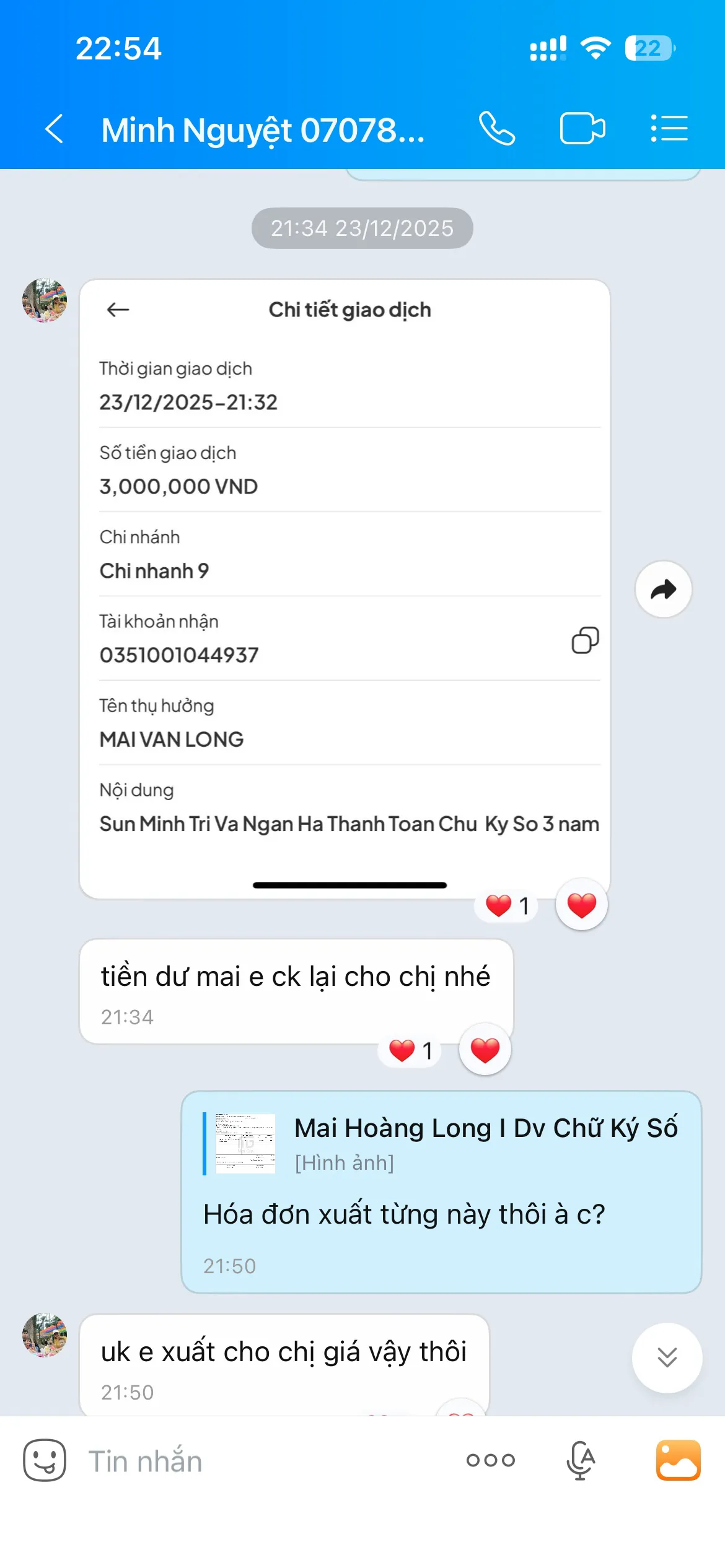This screenshot has width=725, height=1568.
Task: Open the photo gallery picker
Action: click(x=678, y=1460)
